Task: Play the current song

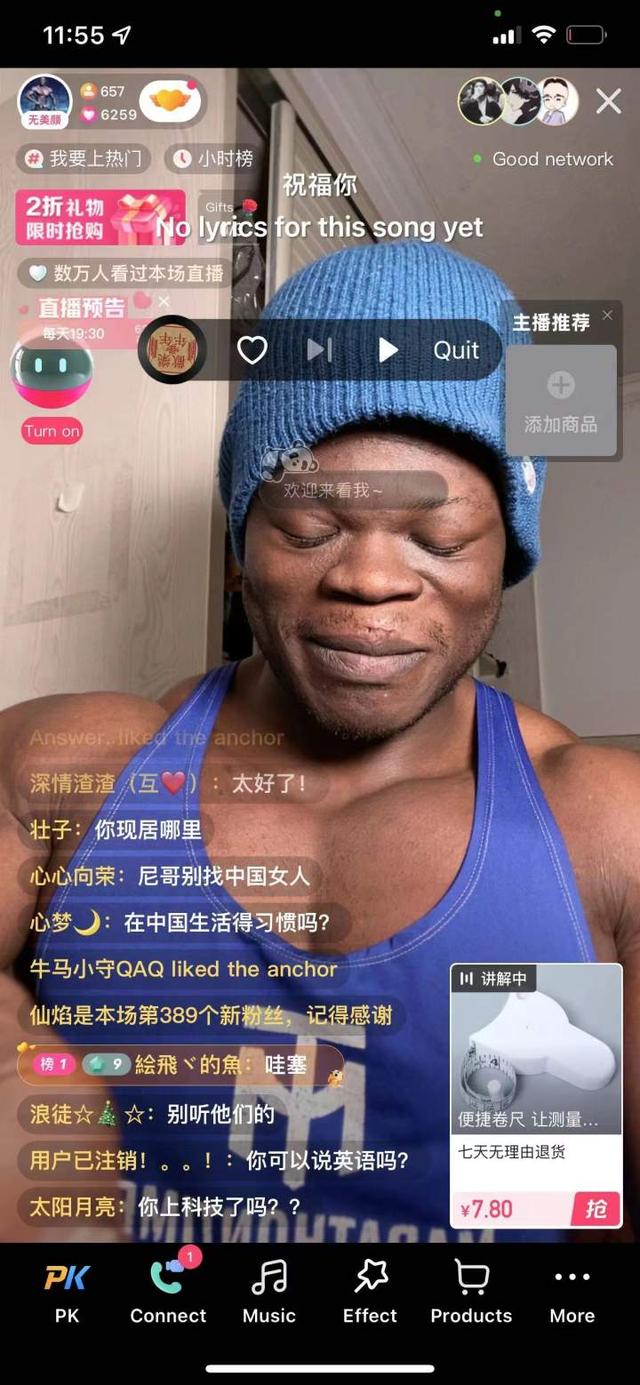Action: pos(388,350)
